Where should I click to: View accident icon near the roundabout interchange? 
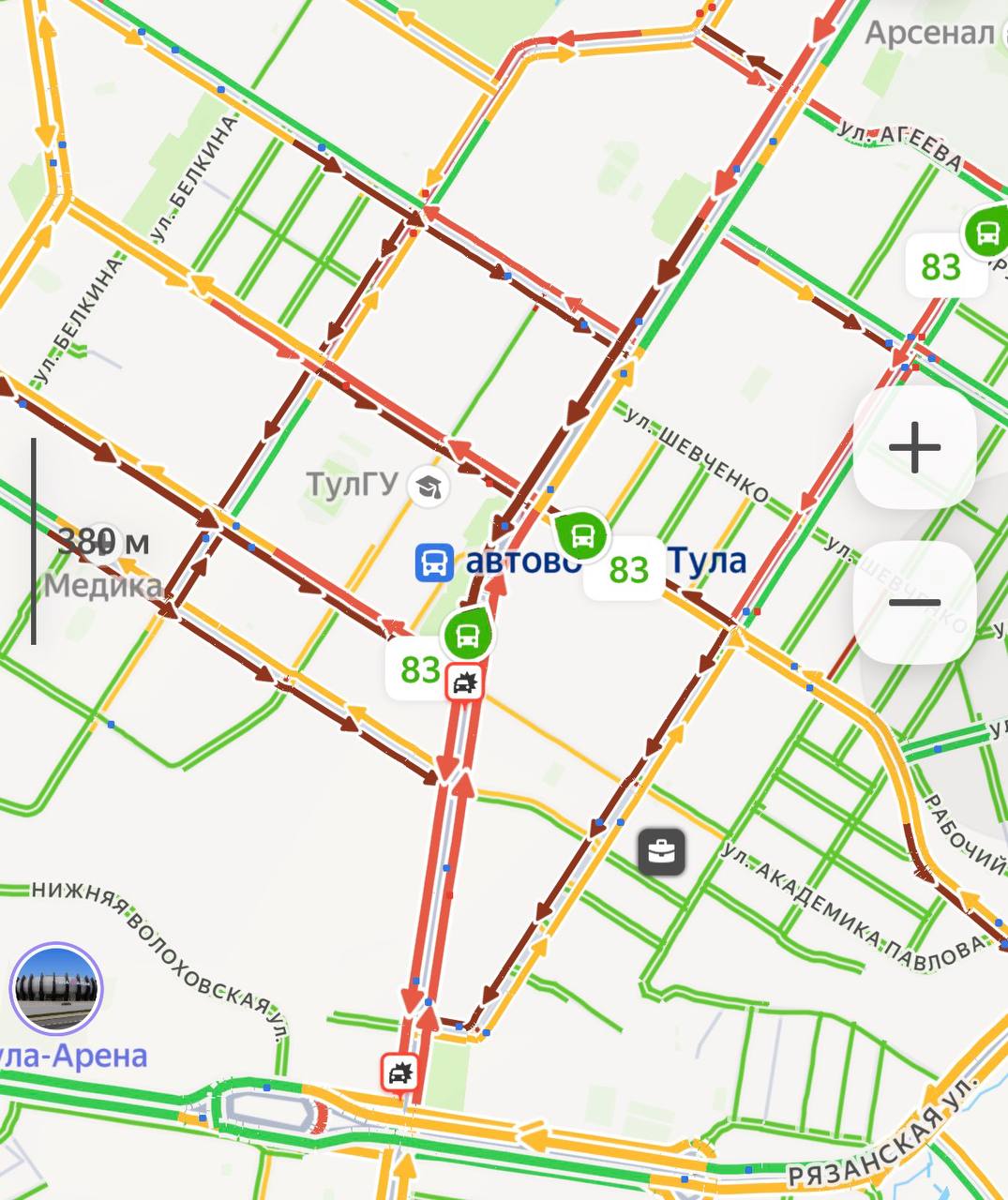[400, 1072]
